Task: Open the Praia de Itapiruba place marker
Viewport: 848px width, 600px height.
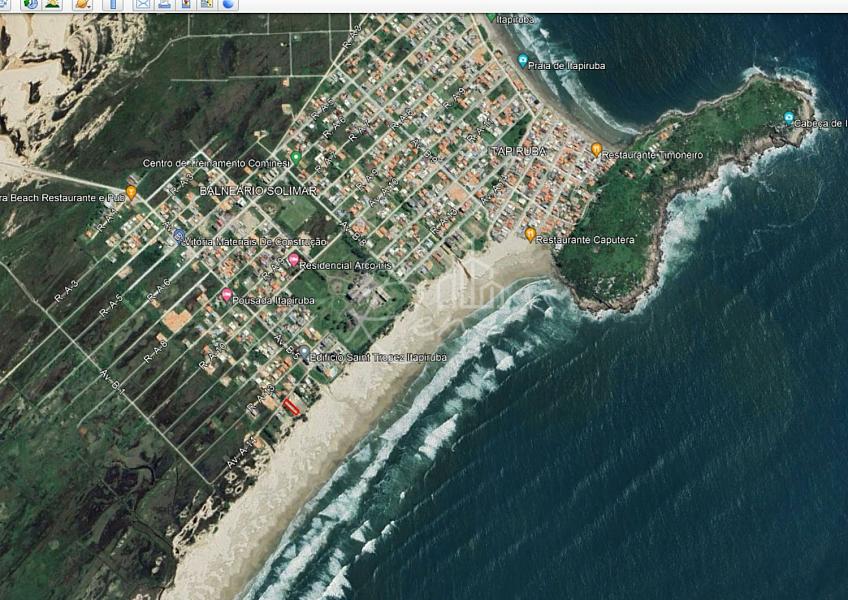Action: pos(522,61)
